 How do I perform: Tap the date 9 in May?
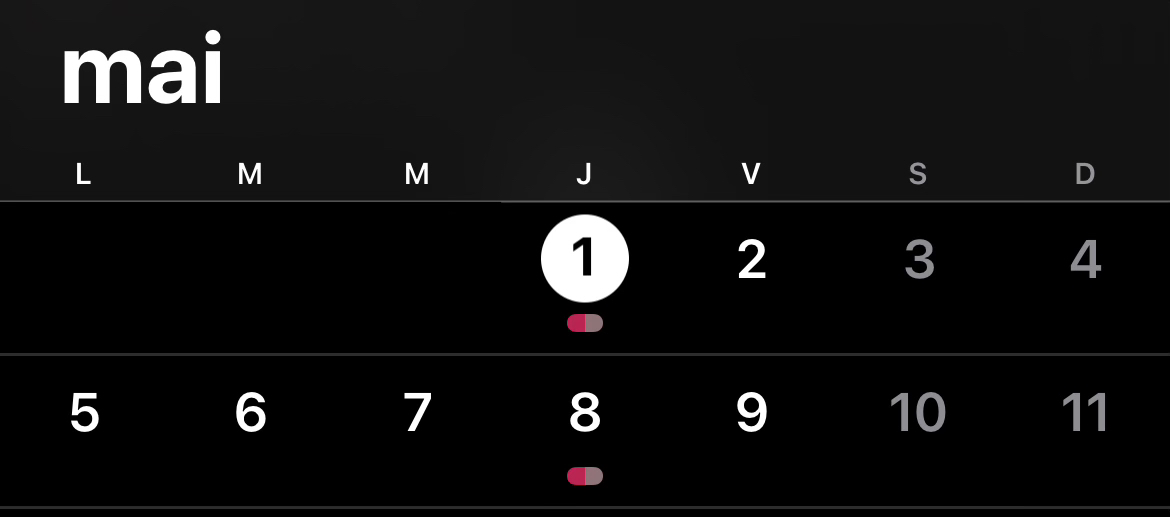(751, 412)
